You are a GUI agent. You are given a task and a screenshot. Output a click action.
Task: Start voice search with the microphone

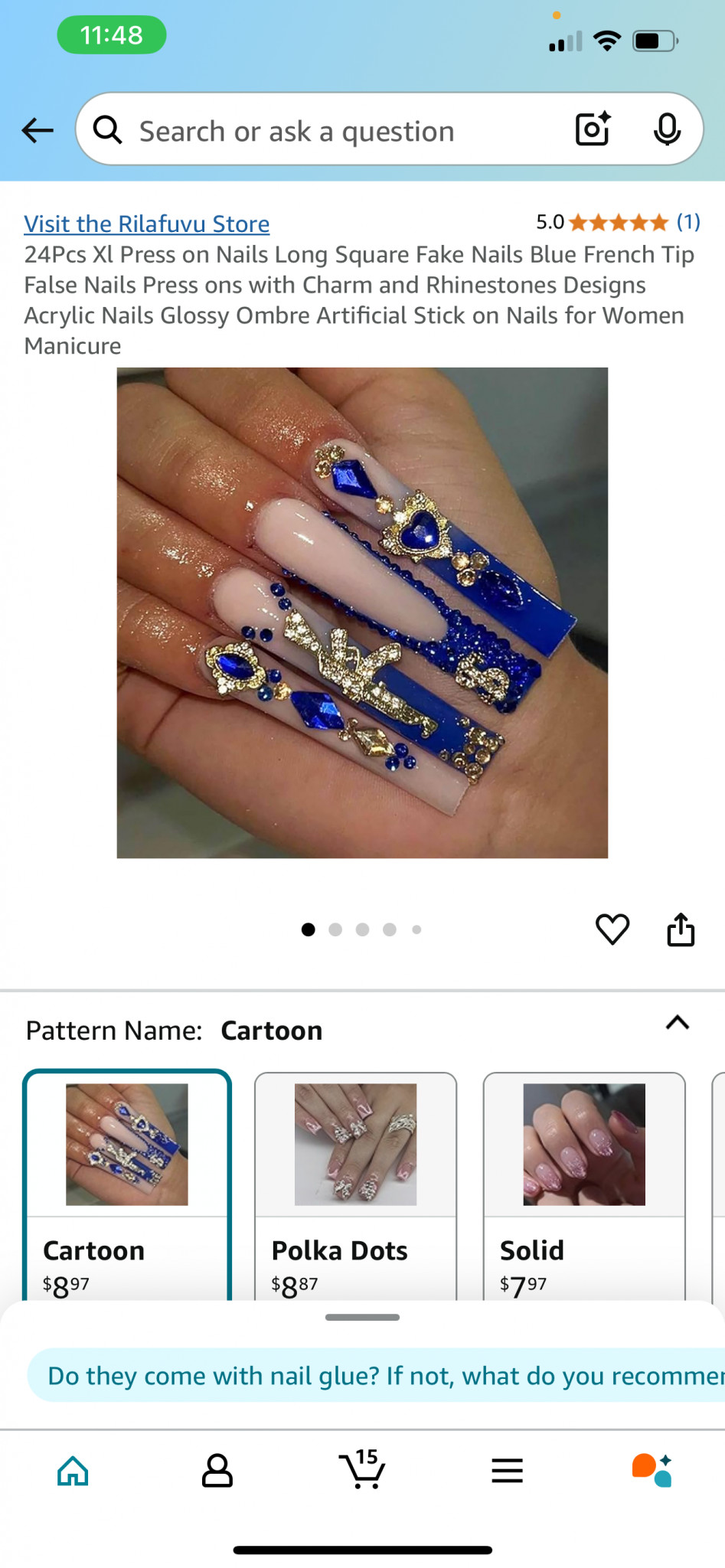click(x=667, y=129)
